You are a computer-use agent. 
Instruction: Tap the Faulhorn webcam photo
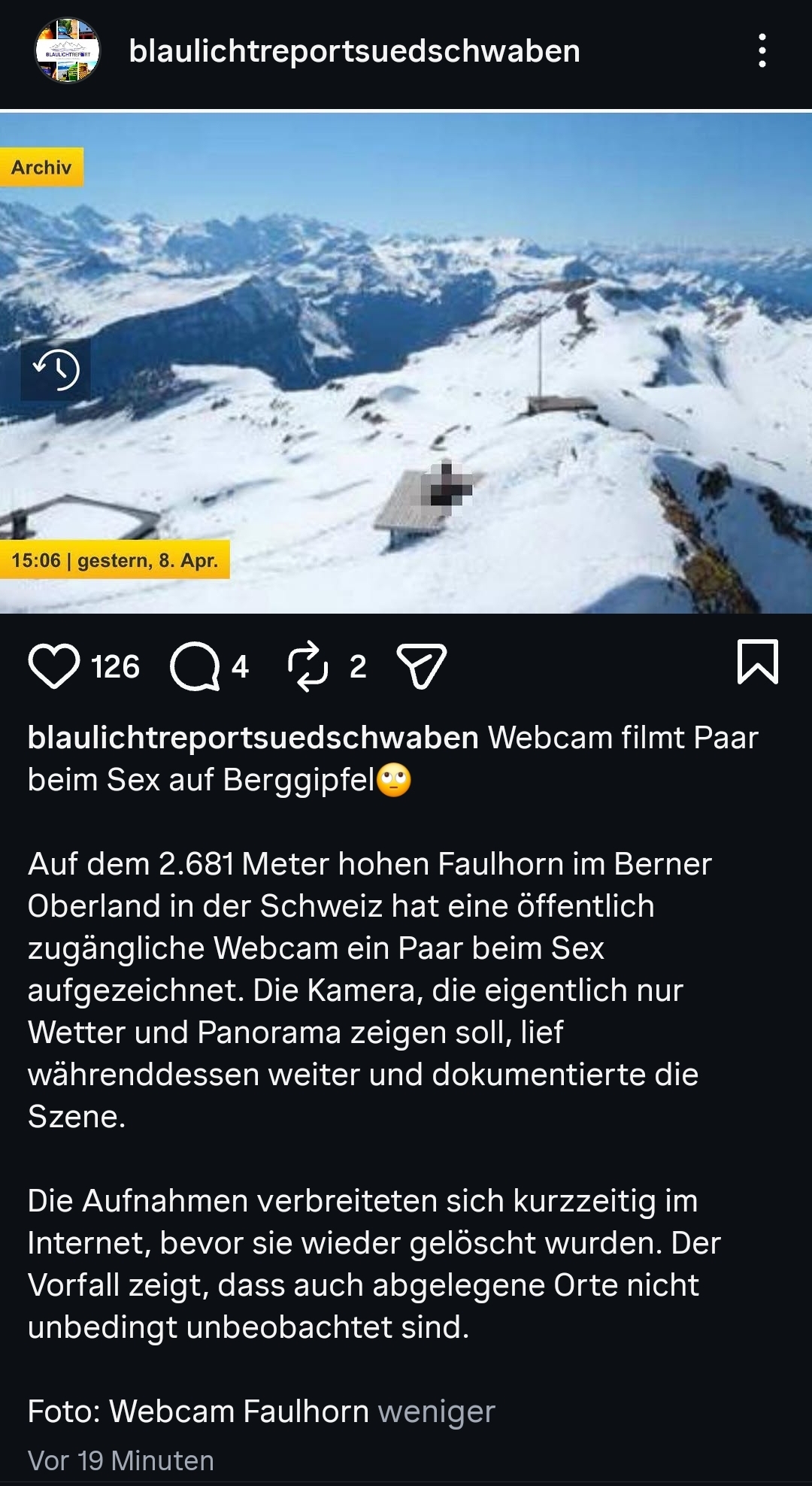coord(406,361)
